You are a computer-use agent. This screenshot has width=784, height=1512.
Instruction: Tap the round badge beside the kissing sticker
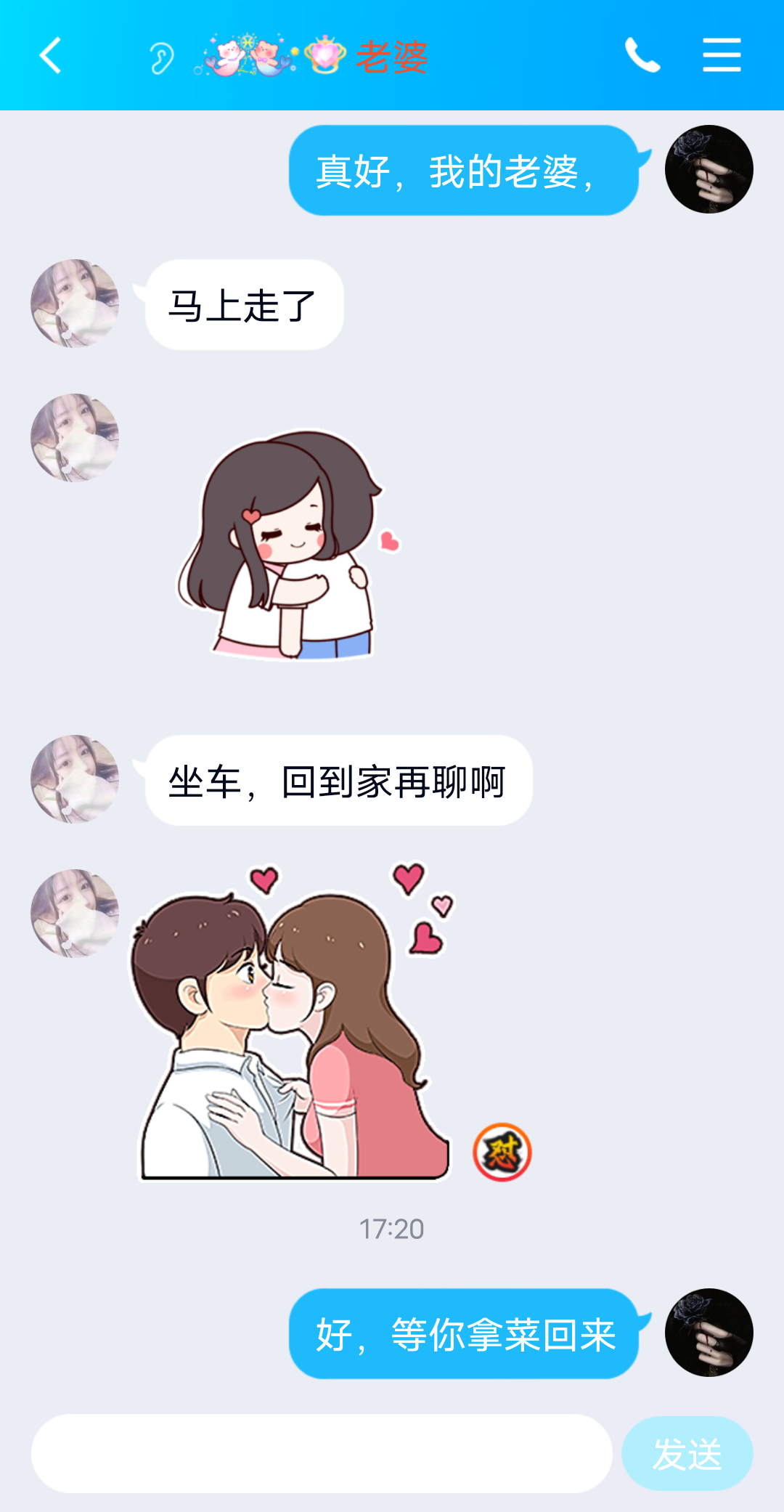tap(502, 1152)
